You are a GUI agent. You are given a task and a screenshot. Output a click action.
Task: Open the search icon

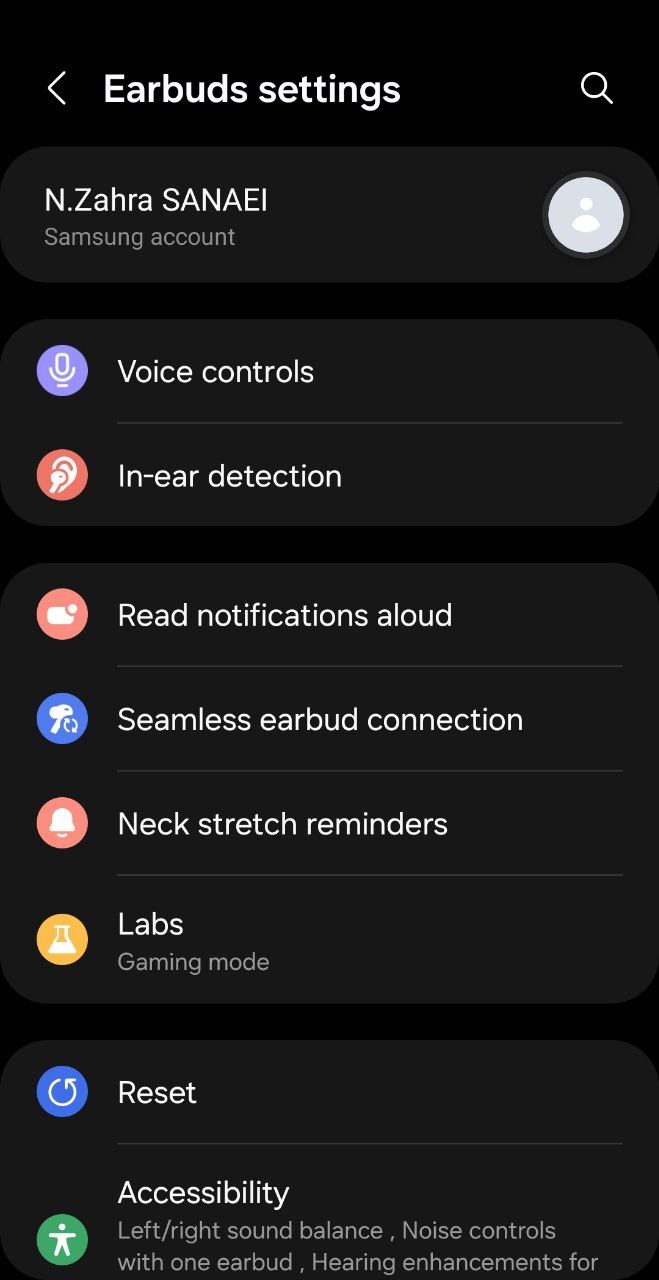(x=596, y=89)
